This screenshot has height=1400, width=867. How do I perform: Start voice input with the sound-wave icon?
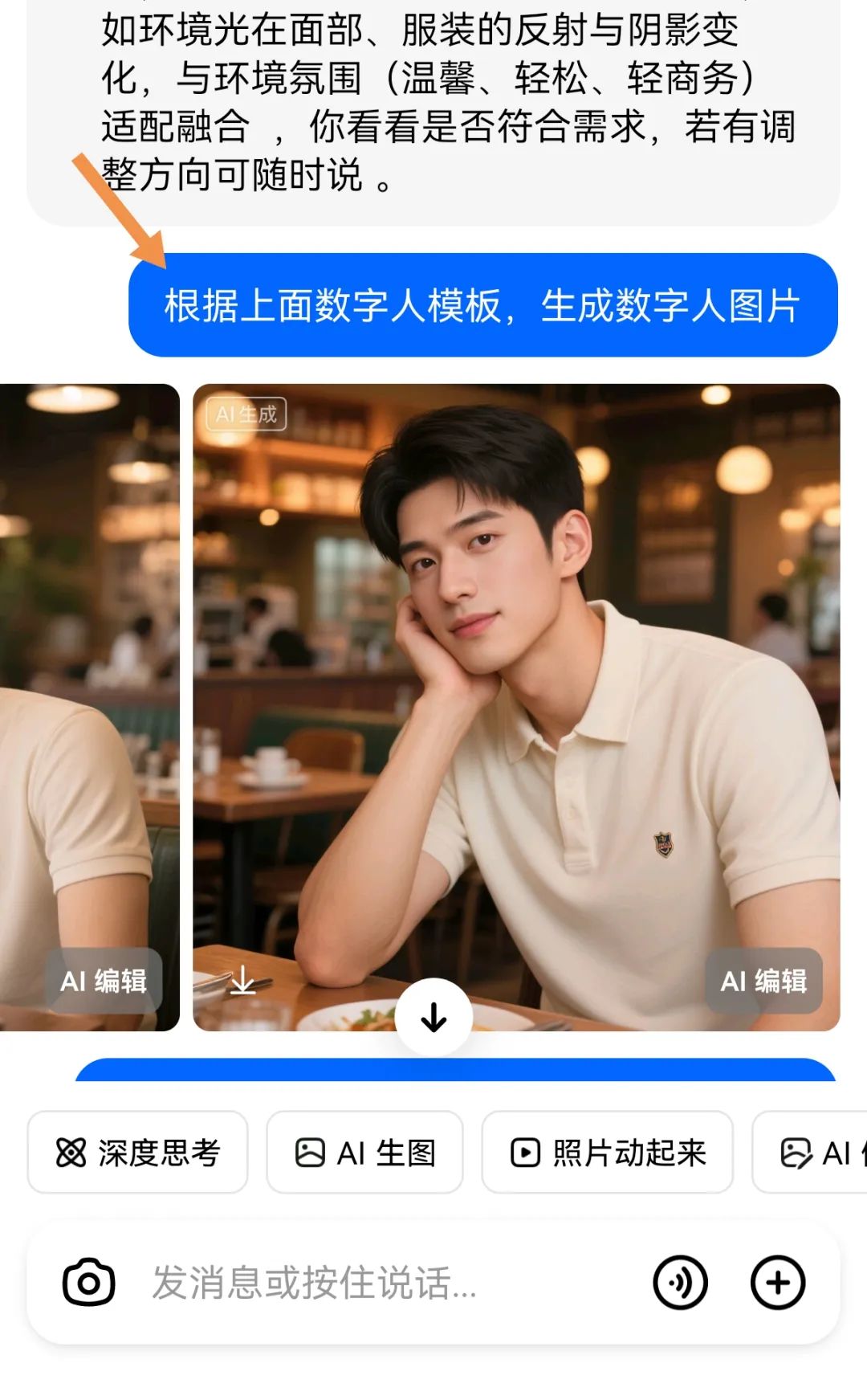pos(680,1283)
